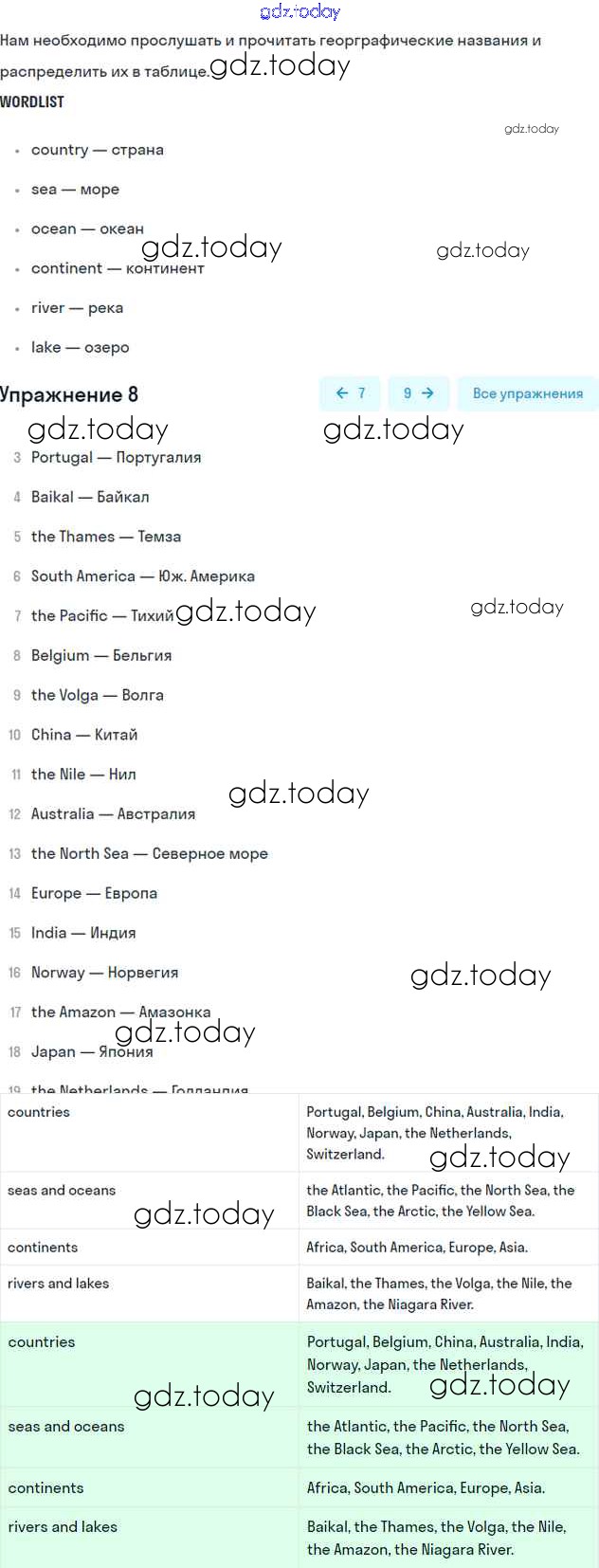Screen dimensions: 599x1568
Task: Open the Все упражнения list
Action: pyautogui.click(x=528, y=393)
